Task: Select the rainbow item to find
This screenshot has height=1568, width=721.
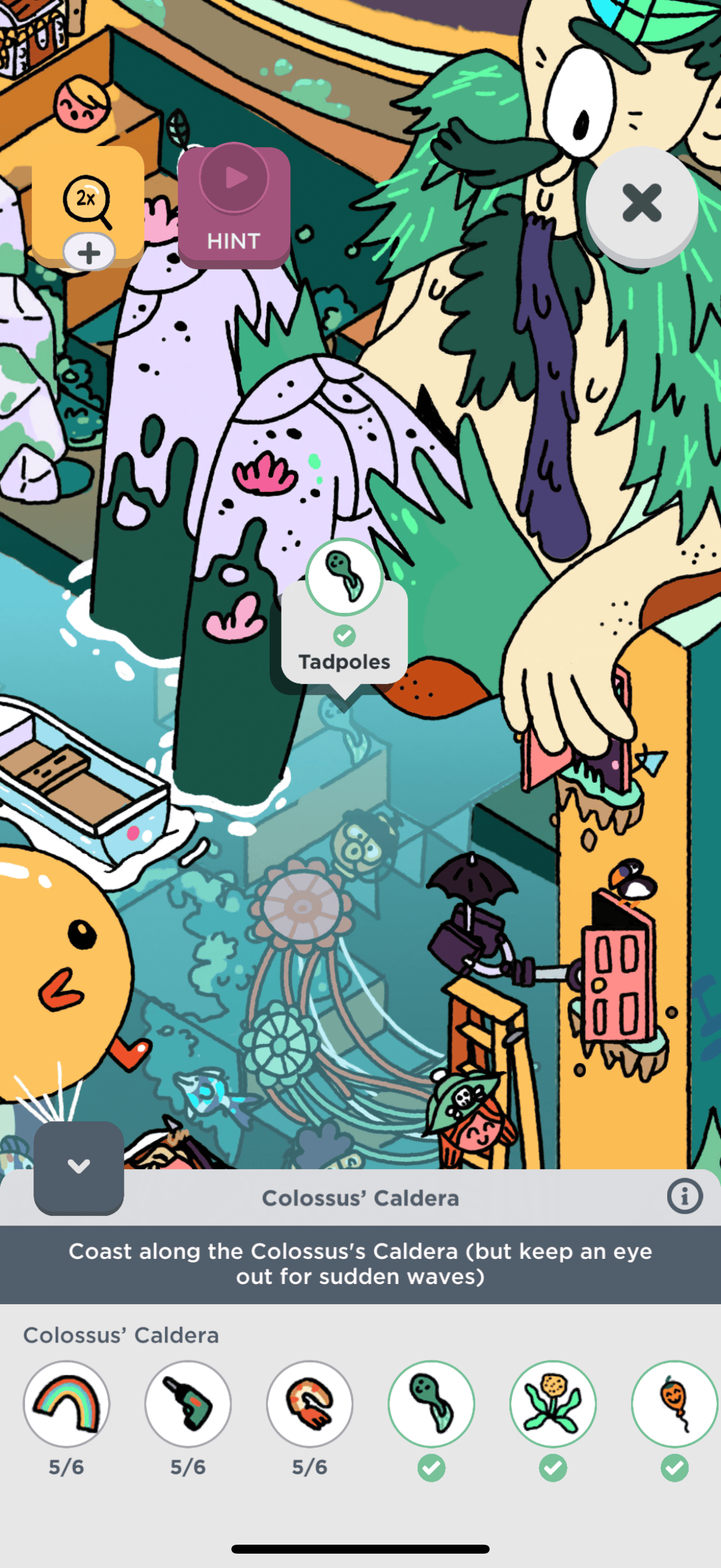Action: click(x=66, y=1404)
